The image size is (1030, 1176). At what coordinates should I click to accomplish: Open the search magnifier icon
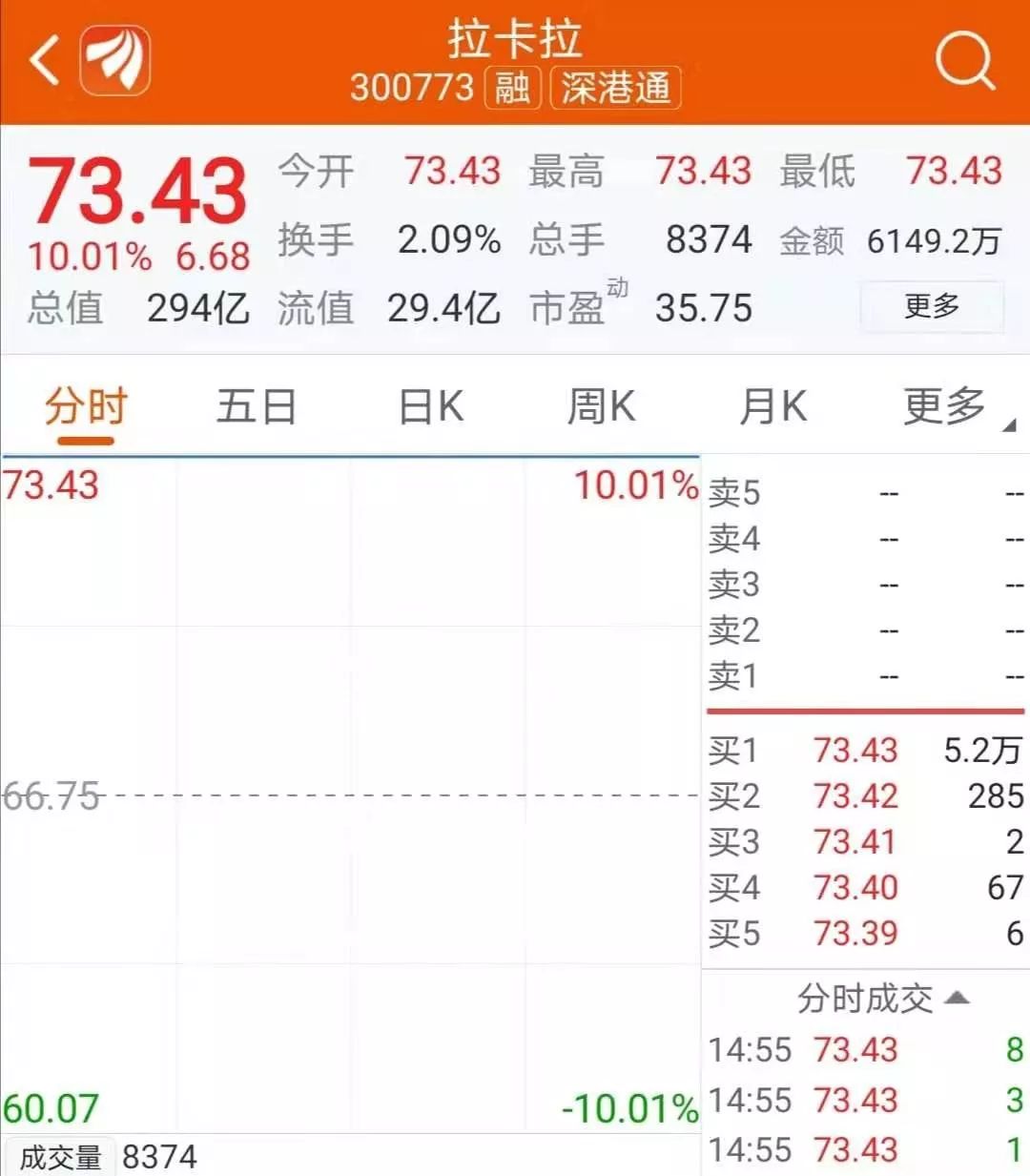click(964, 60)
